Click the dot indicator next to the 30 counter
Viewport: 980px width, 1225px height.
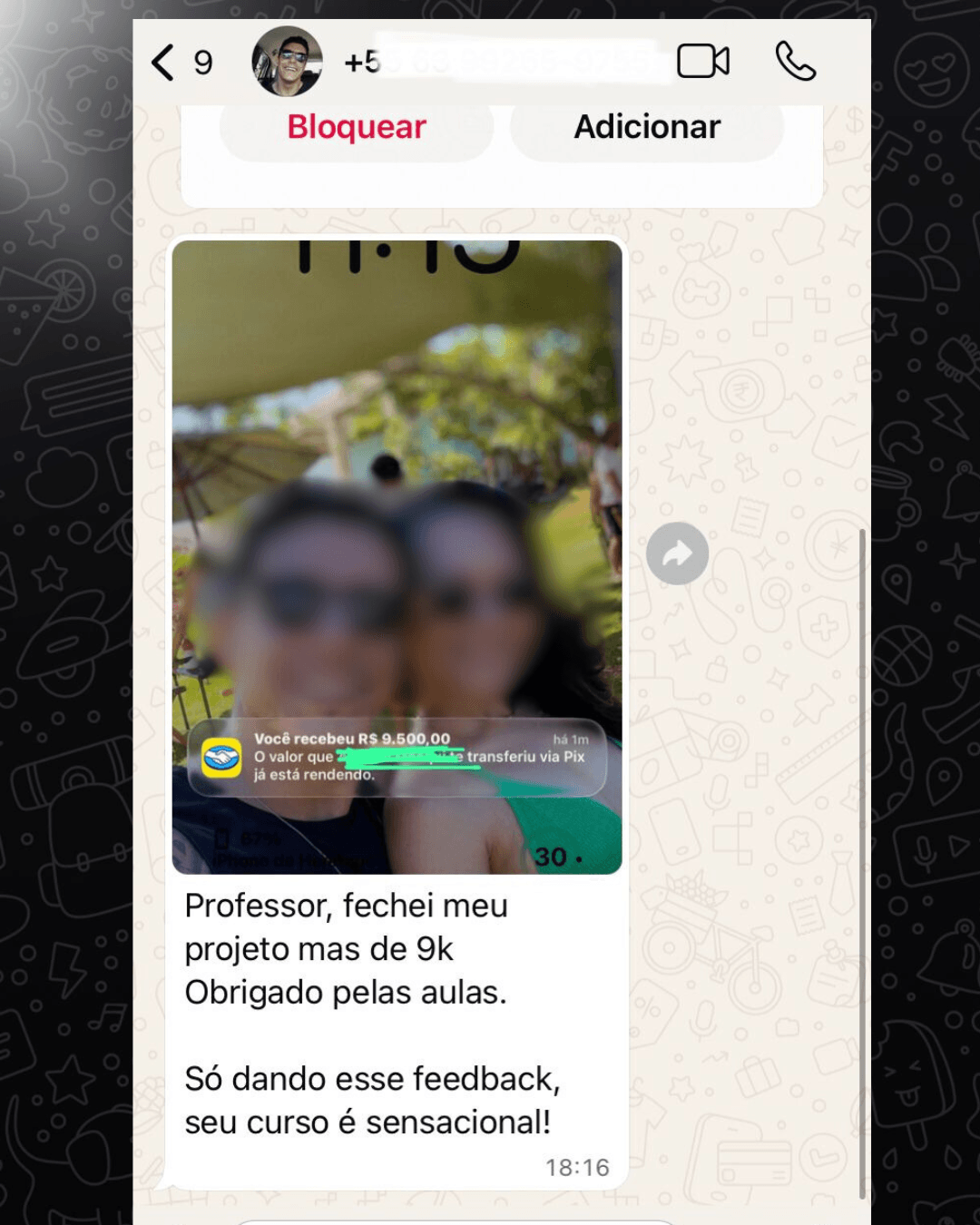pyautogui.click(x=578, y=857)
